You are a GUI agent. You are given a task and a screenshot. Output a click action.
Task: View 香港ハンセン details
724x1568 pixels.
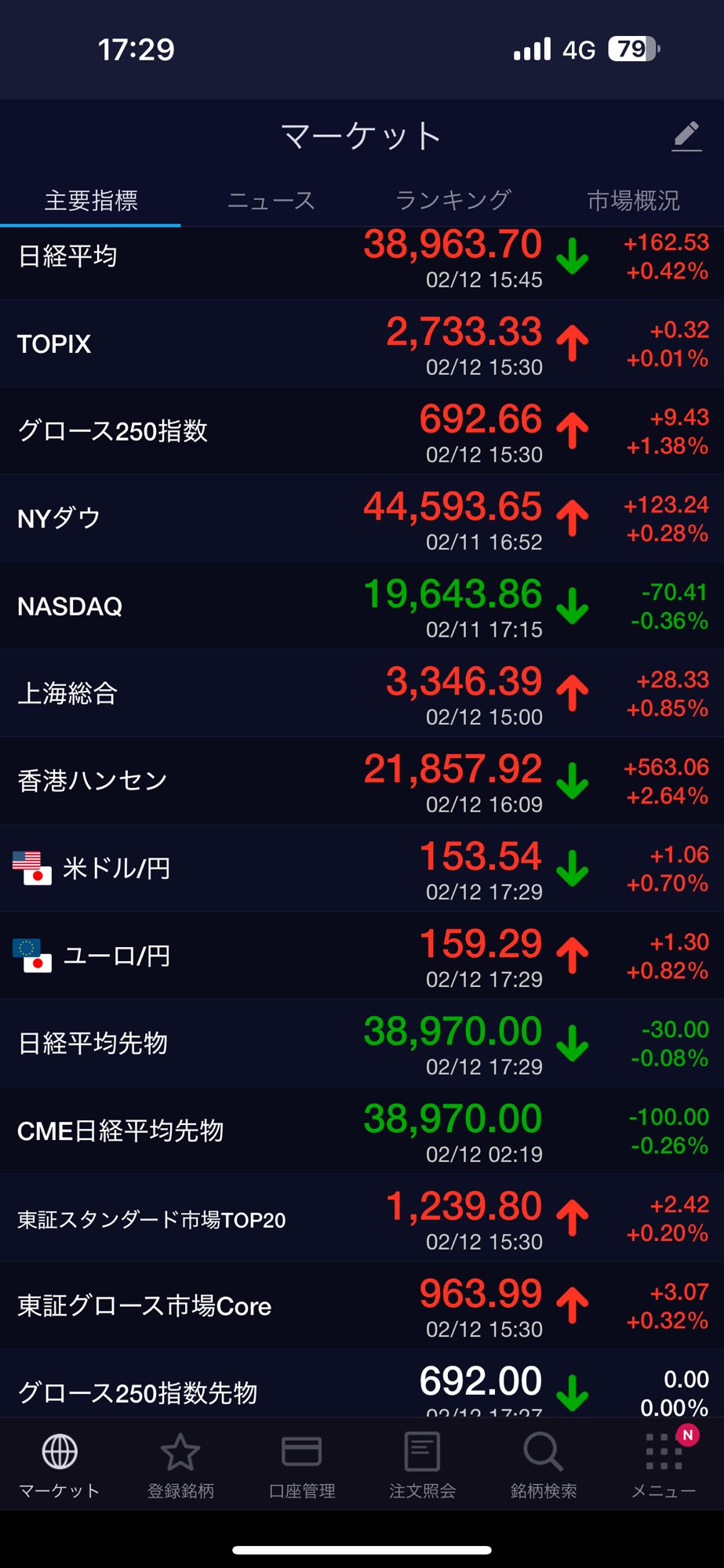[x=361, y=781]
